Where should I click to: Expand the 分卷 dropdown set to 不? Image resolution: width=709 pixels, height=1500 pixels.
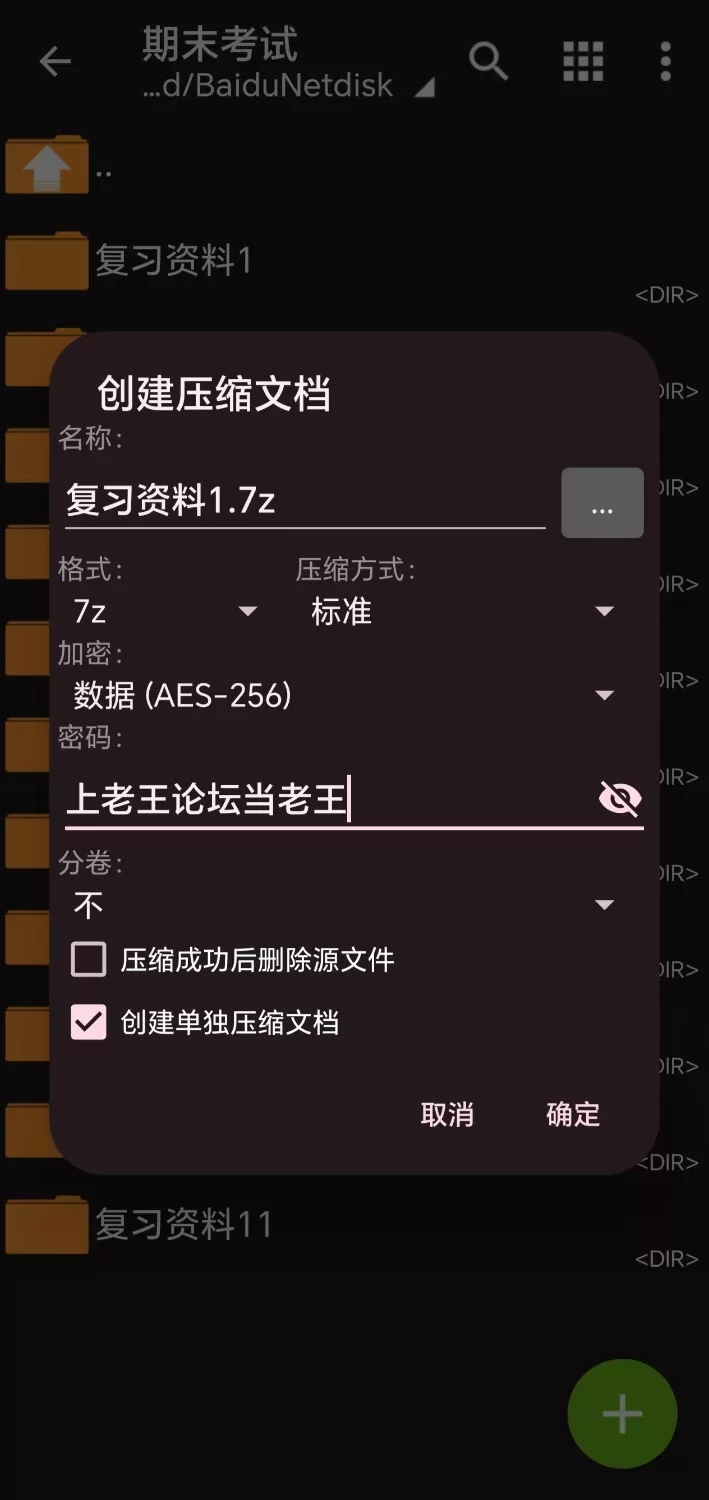coord(344,905)
